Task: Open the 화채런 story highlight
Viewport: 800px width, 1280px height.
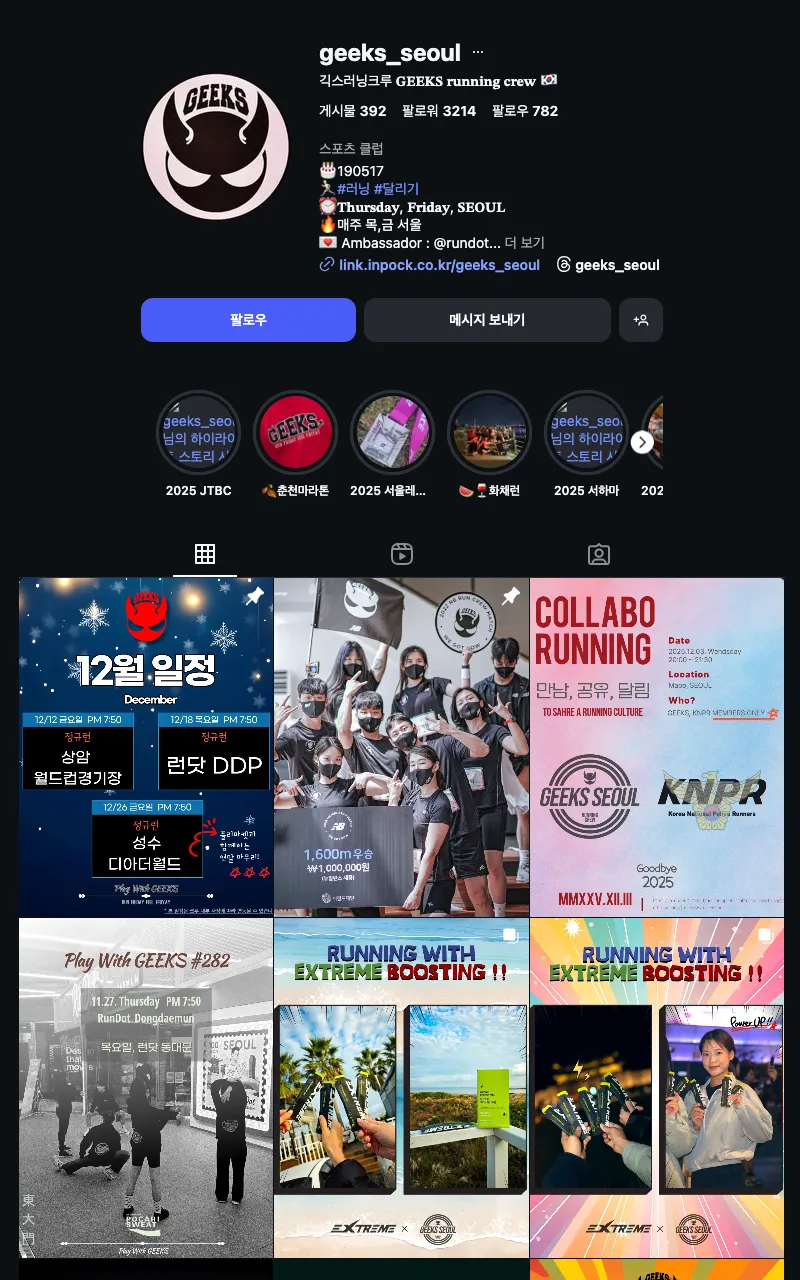Action: (x=489, y=432)
